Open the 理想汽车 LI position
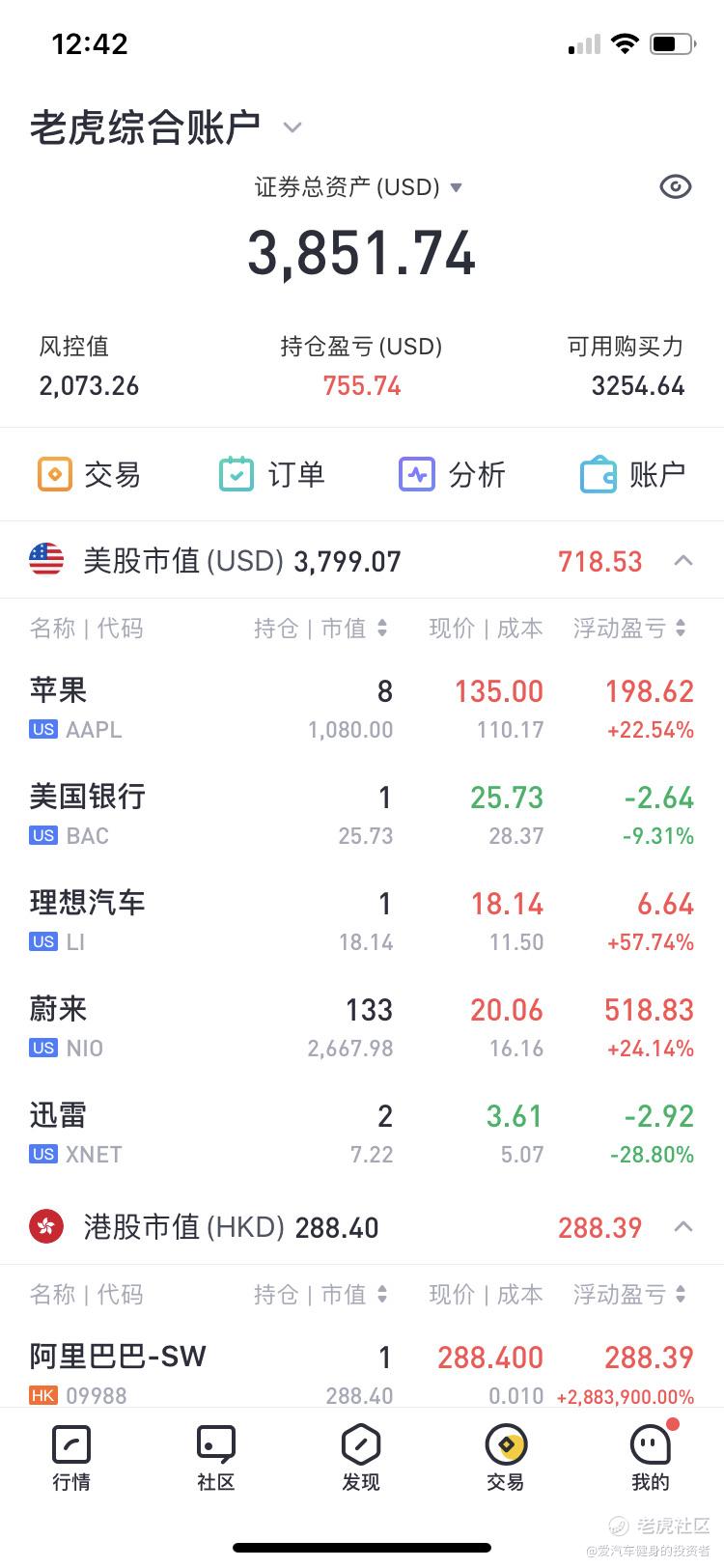724x1568 pixels. [362, 921]
